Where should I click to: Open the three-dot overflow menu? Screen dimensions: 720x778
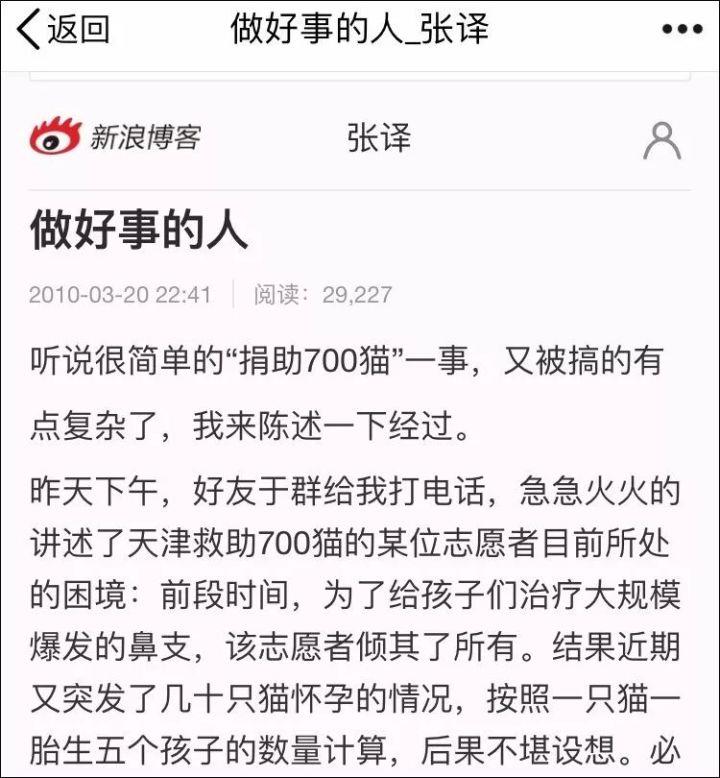point(682,30)
